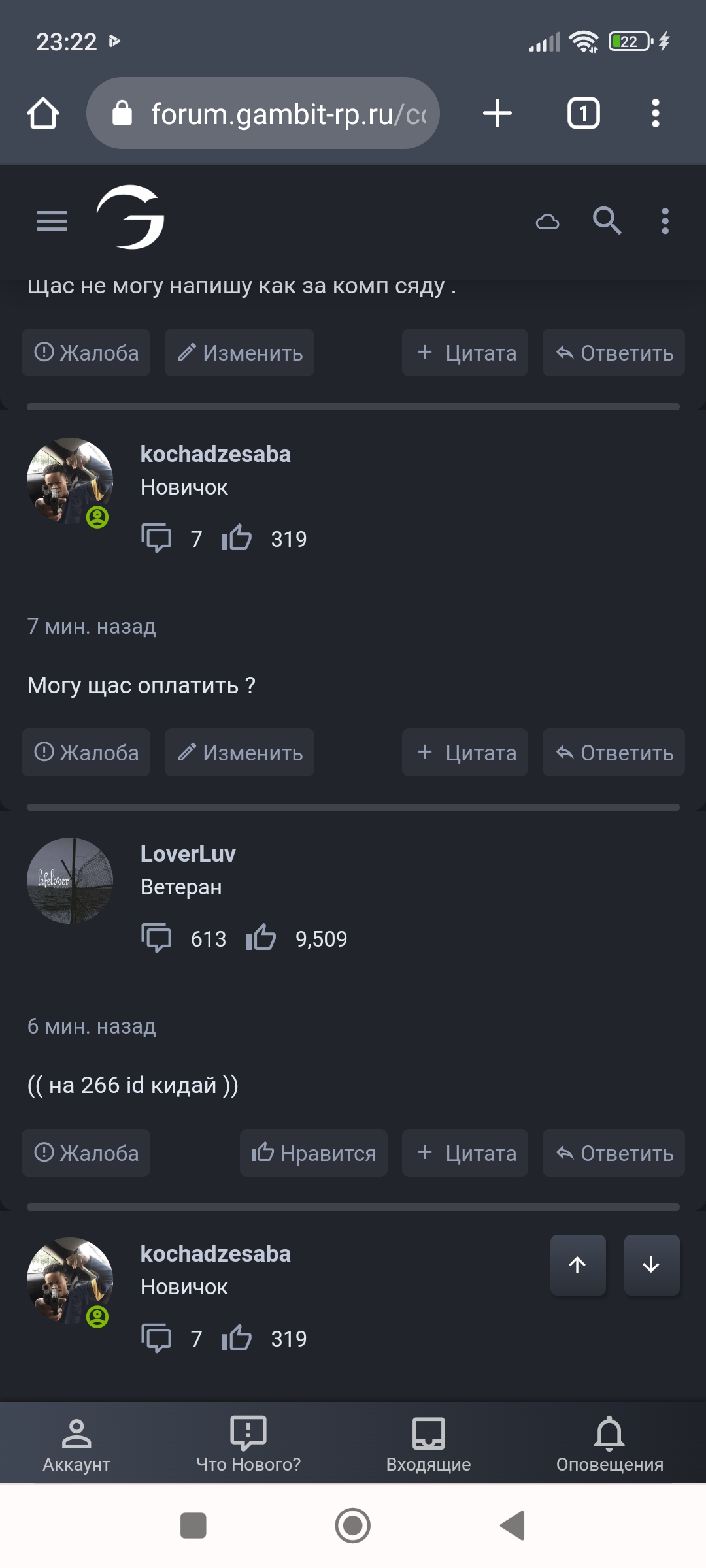Open the forum's three-dot options menu
Image resolution: width=706 pixels, height=1568 pixels.
click(x=665, y=221)
